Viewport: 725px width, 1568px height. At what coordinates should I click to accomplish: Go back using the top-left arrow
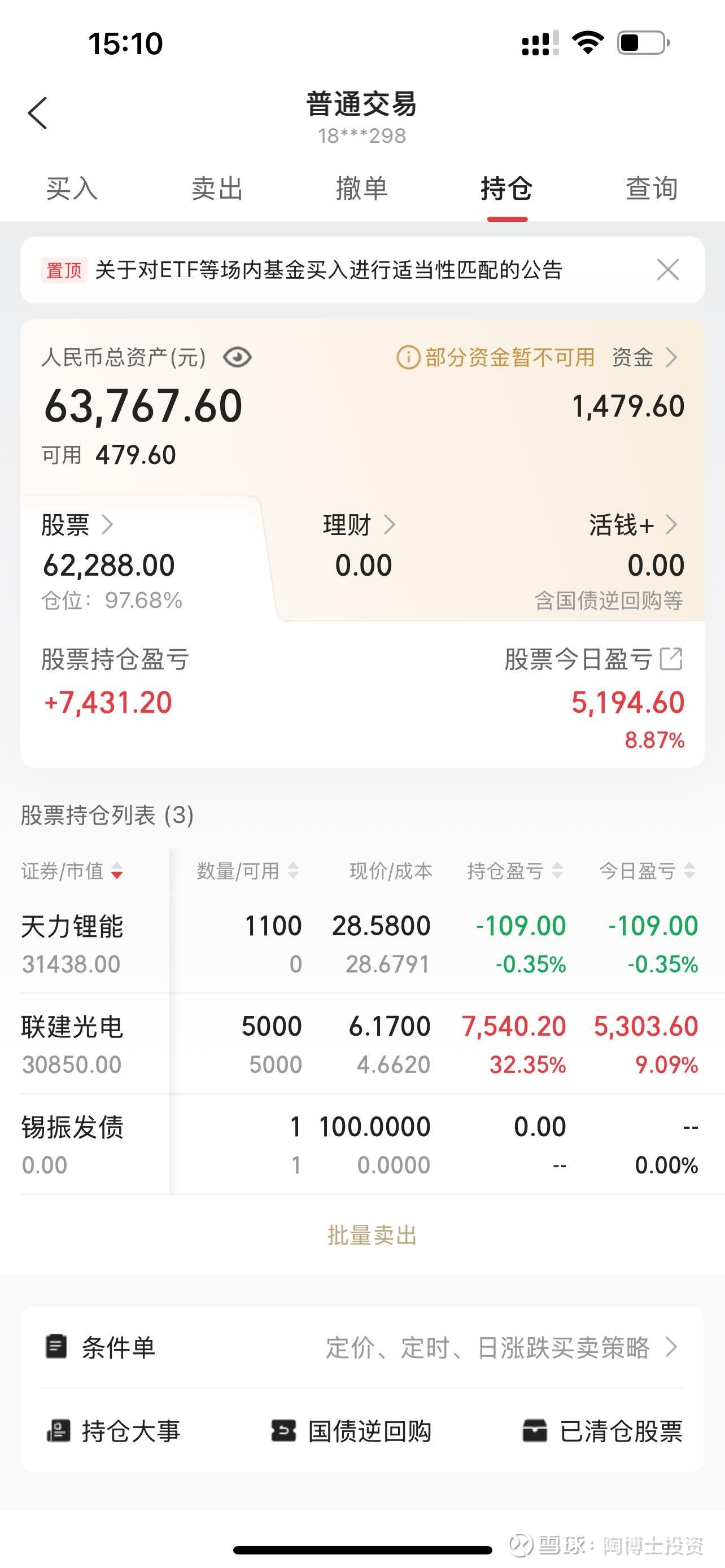pyautogui.click(x=37, y=113)
